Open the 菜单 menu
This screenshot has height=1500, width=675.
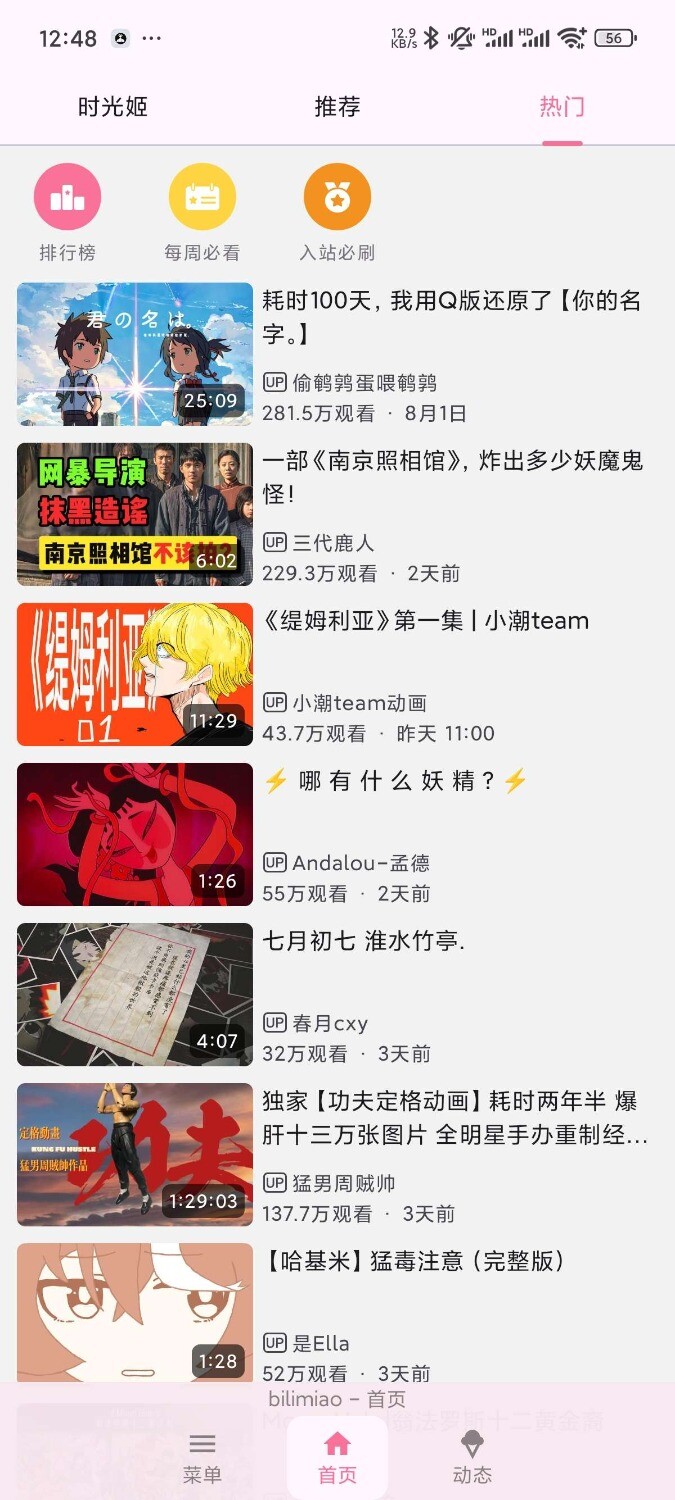202,1457
